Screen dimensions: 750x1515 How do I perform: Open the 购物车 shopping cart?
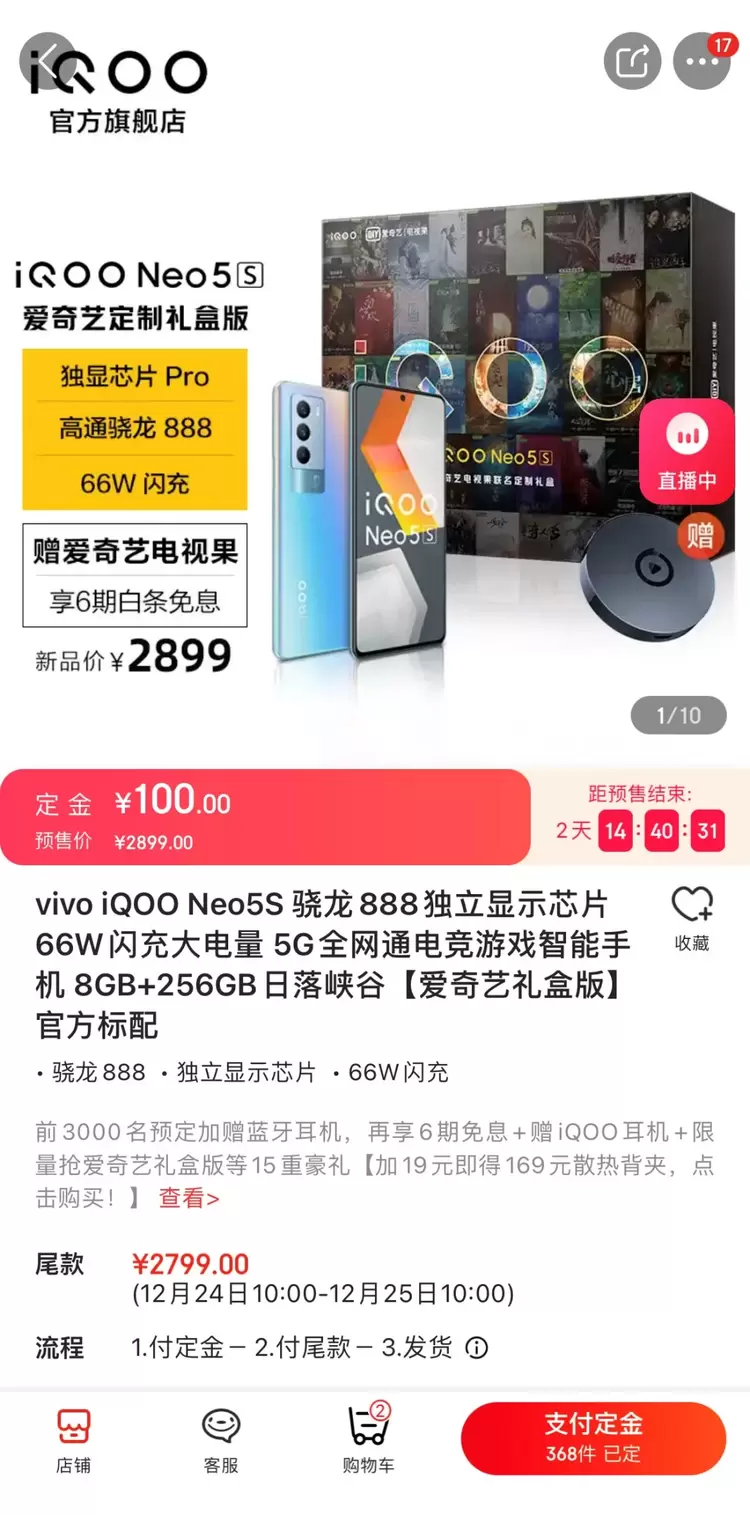click(368, 1440)
